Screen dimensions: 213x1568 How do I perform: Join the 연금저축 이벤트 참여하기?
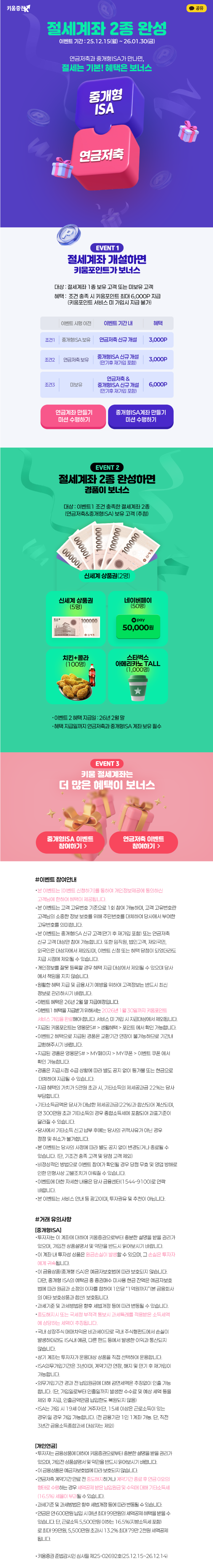[x=143, y=842]
